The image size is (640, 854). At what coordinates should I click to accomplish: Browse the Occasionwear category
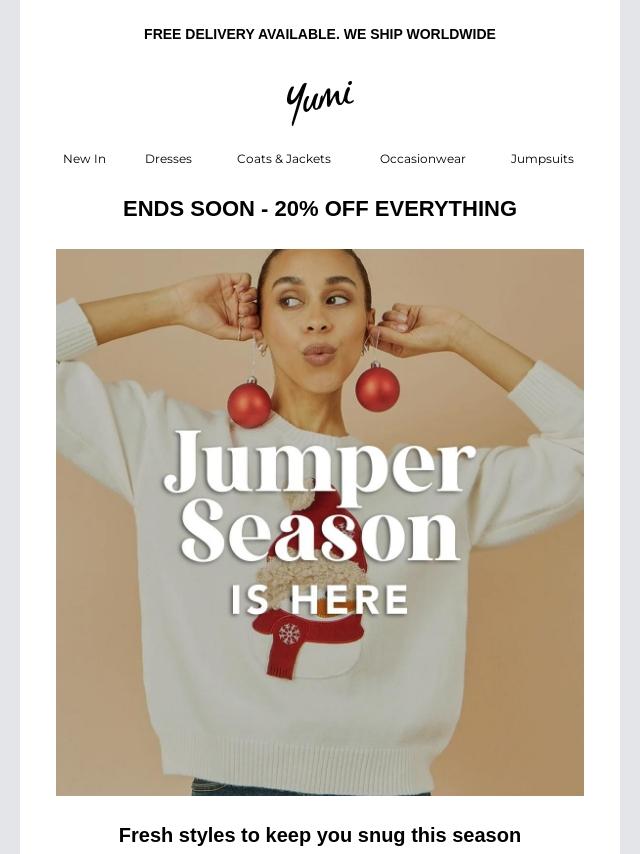423,159
